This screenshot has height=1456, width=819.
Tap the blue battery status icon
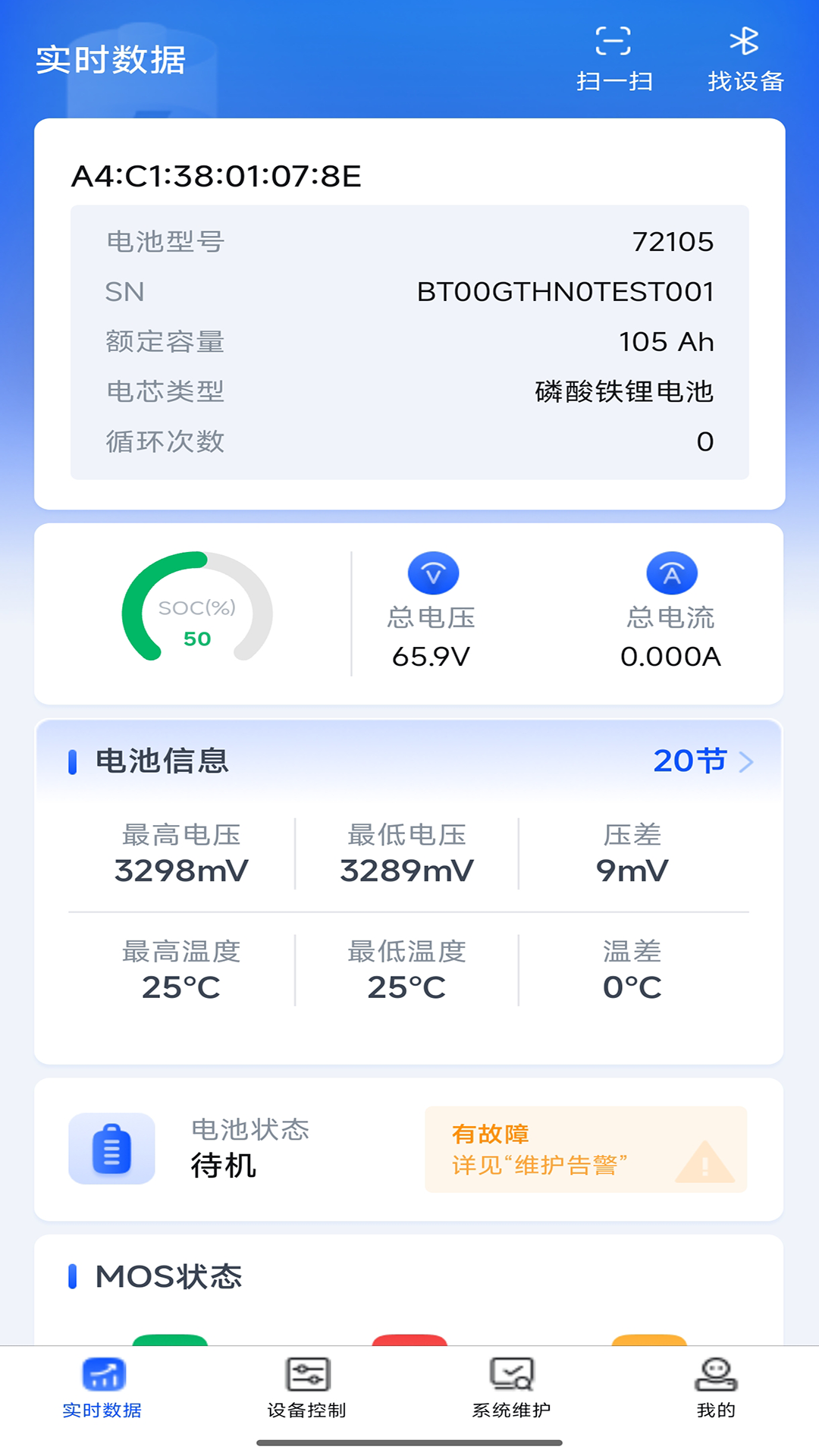click(x=111, y=1148)
